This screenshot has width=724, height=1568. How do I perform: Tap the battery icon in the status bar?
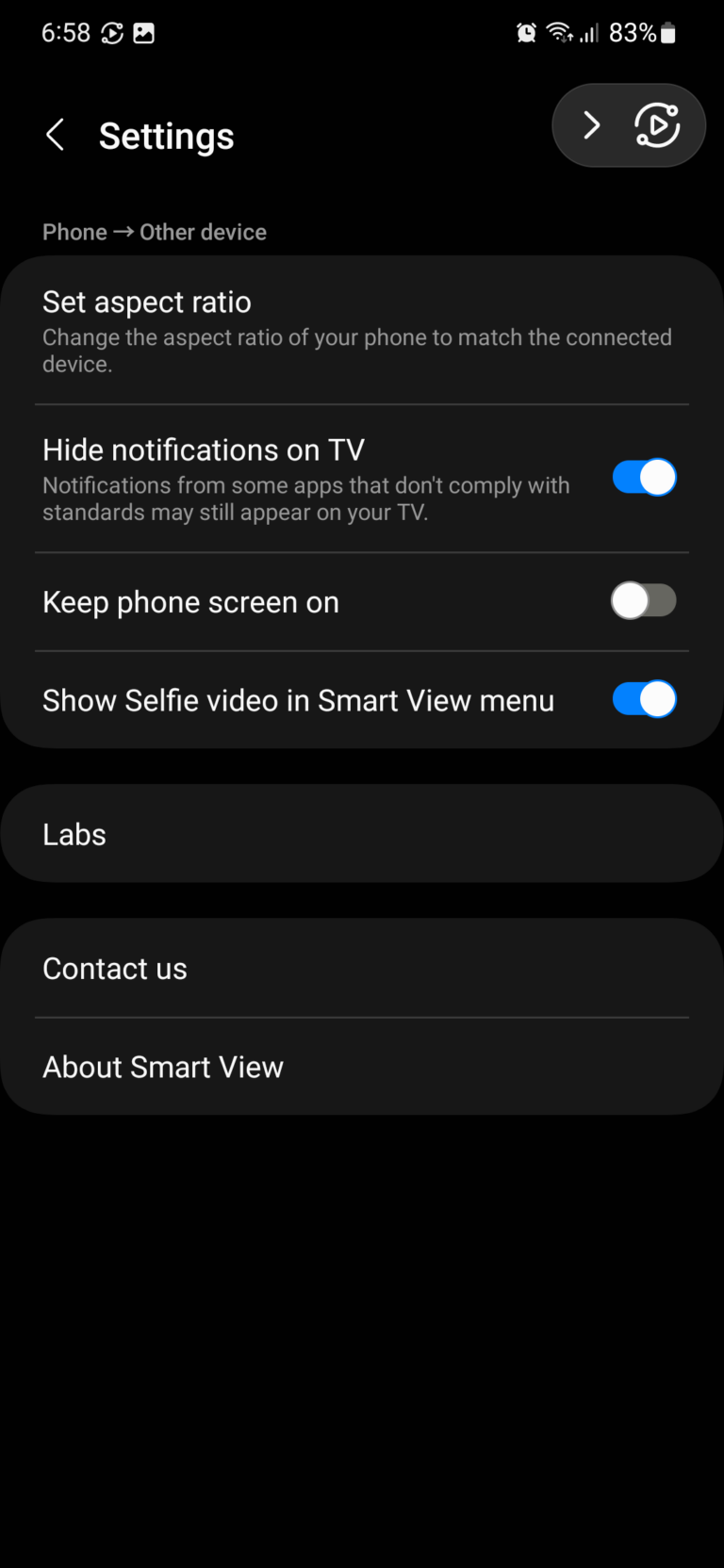669,32
